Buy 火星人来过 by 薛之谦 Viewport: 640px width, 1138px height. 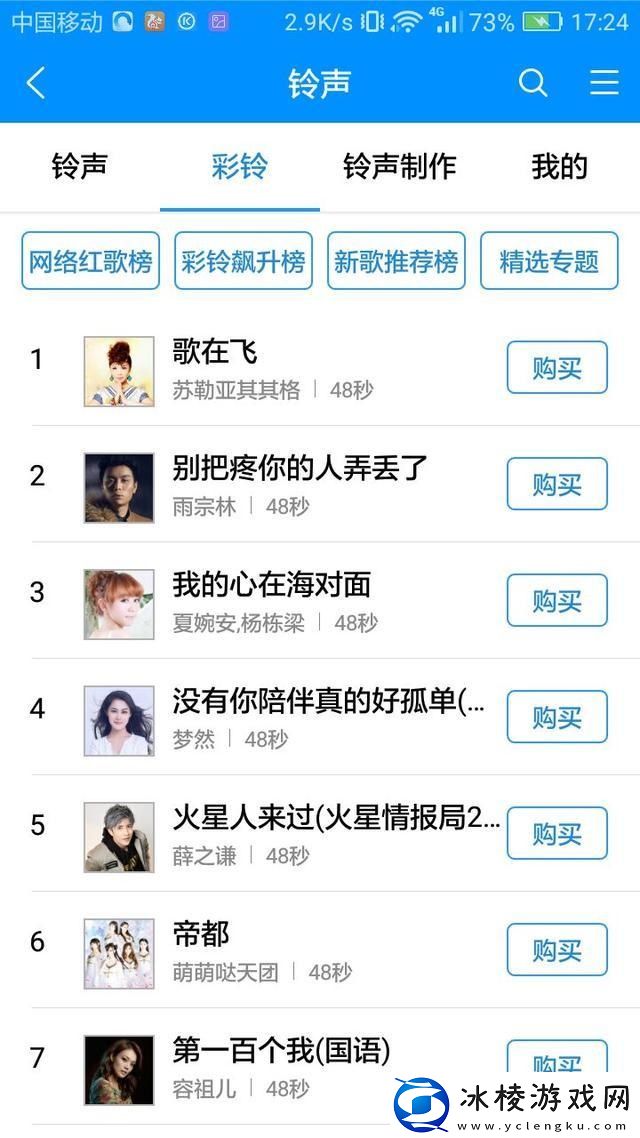557,834
